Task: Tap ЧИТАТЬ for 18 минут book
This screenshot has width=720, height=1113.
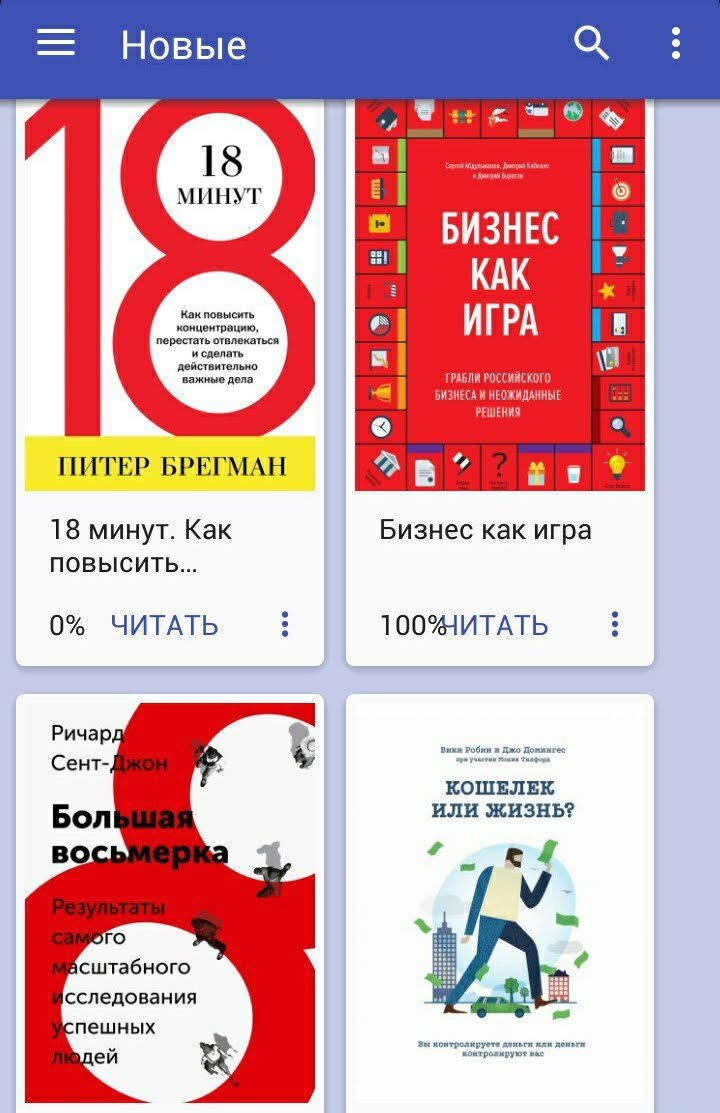Action: point(164,625)
